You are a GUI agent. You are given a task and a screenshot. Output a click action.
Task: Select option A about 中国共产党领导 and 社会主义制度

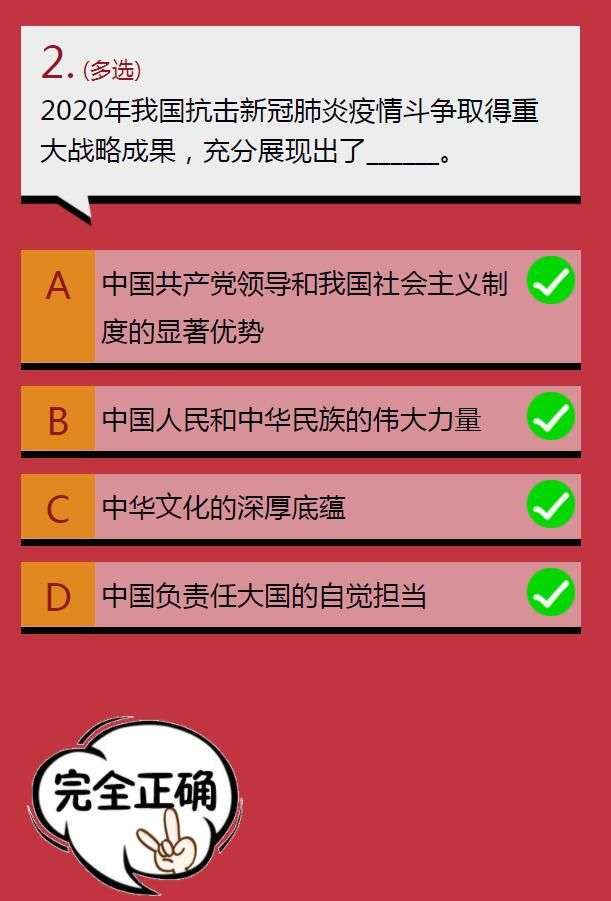tap(300, 306)
